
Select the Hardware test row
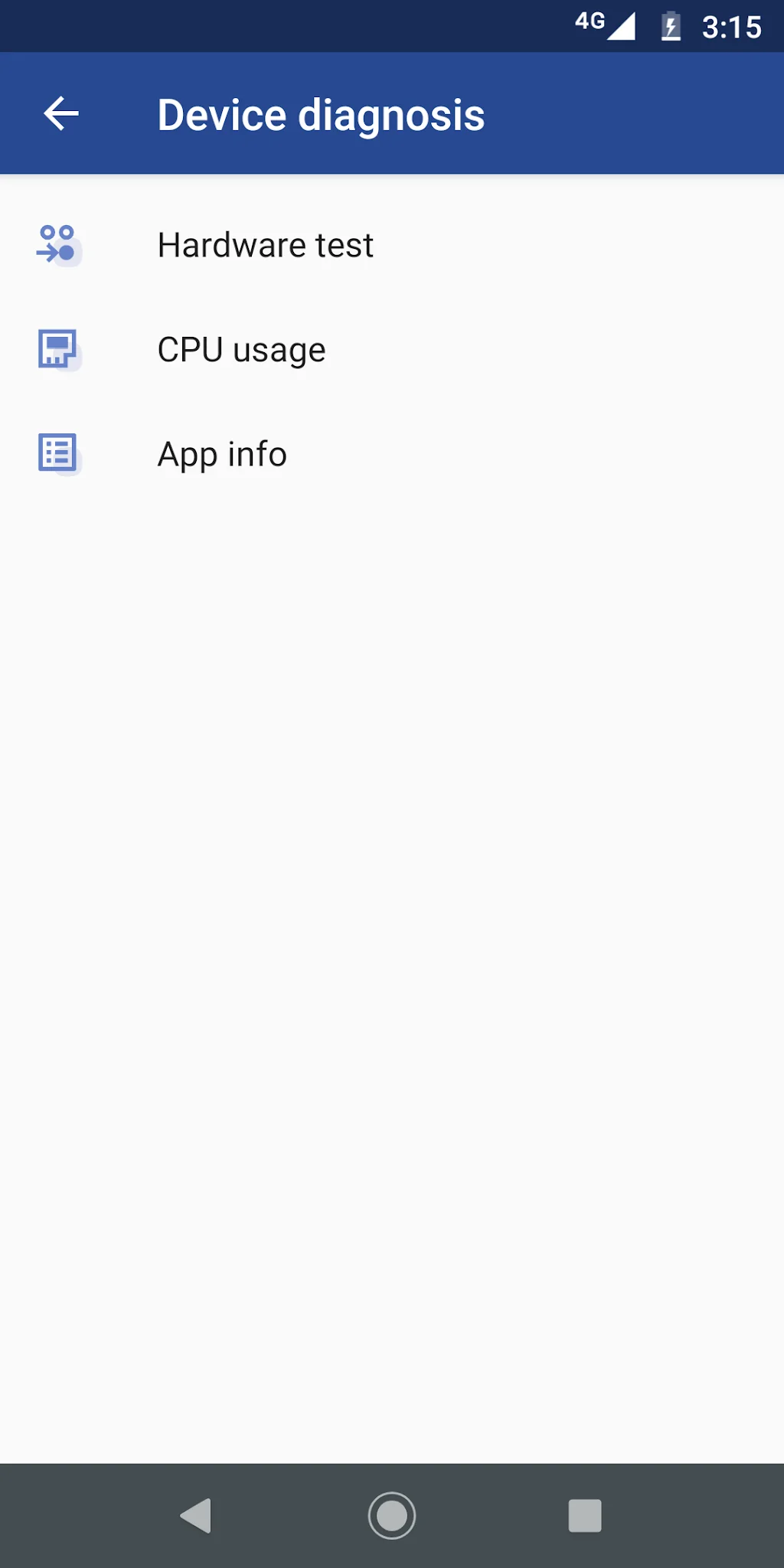(392, 244)
